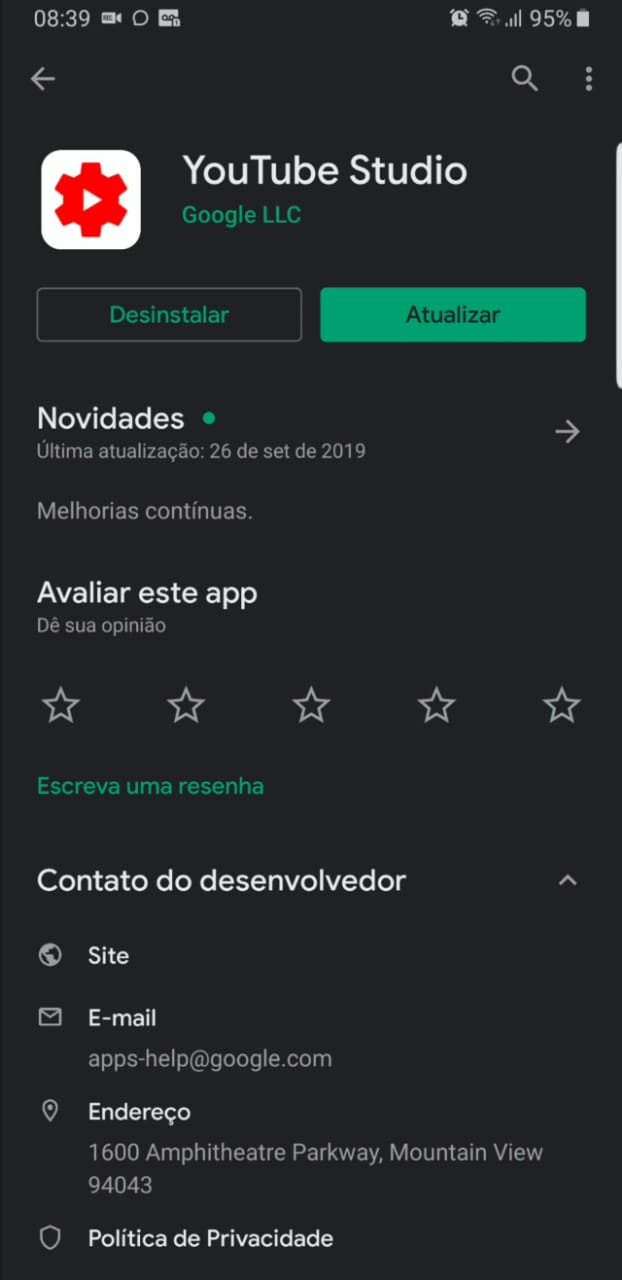This screenshot has width=622, height=1280.
Task: Open Política de Privacidade
Action: point(210,1239)
